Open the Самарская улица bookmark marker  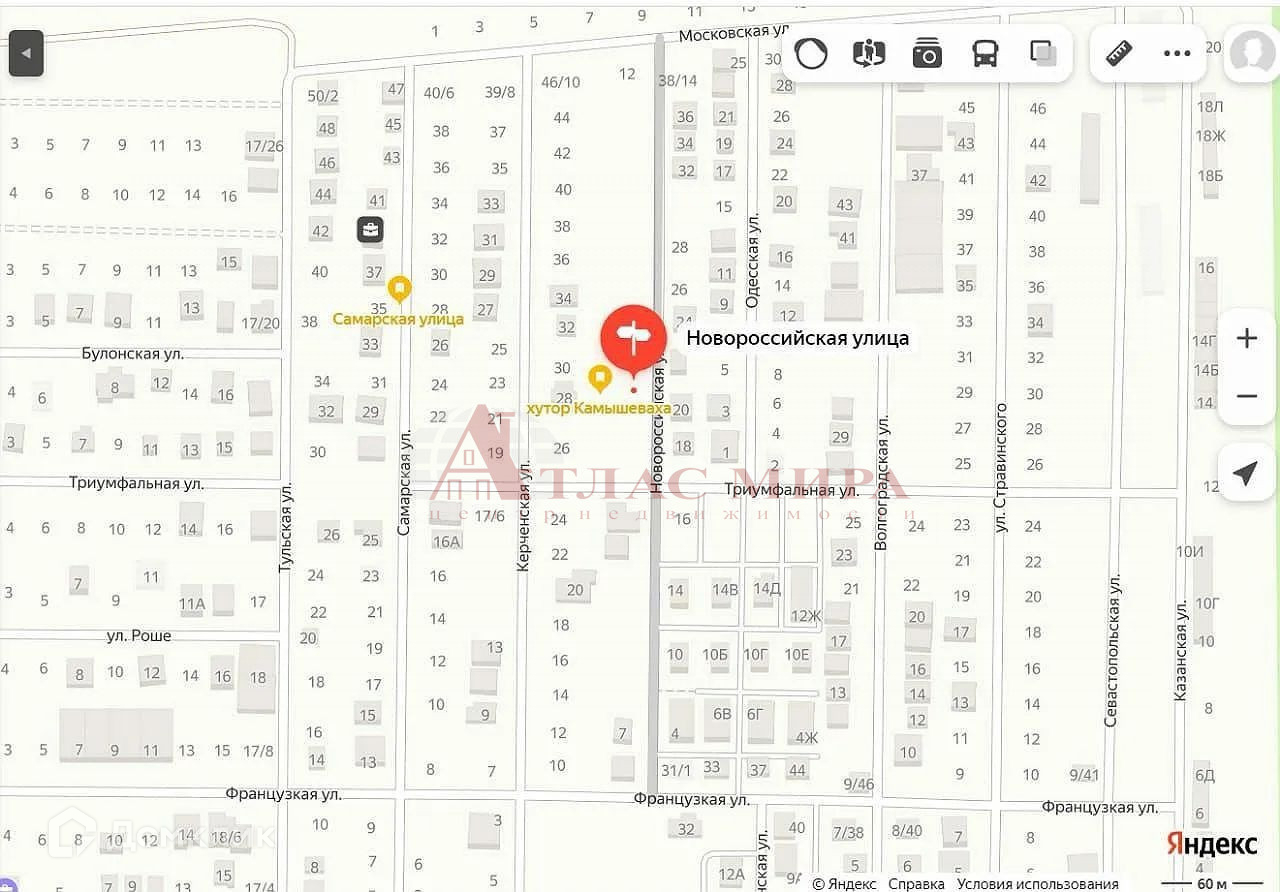click(x=400, y=289)
